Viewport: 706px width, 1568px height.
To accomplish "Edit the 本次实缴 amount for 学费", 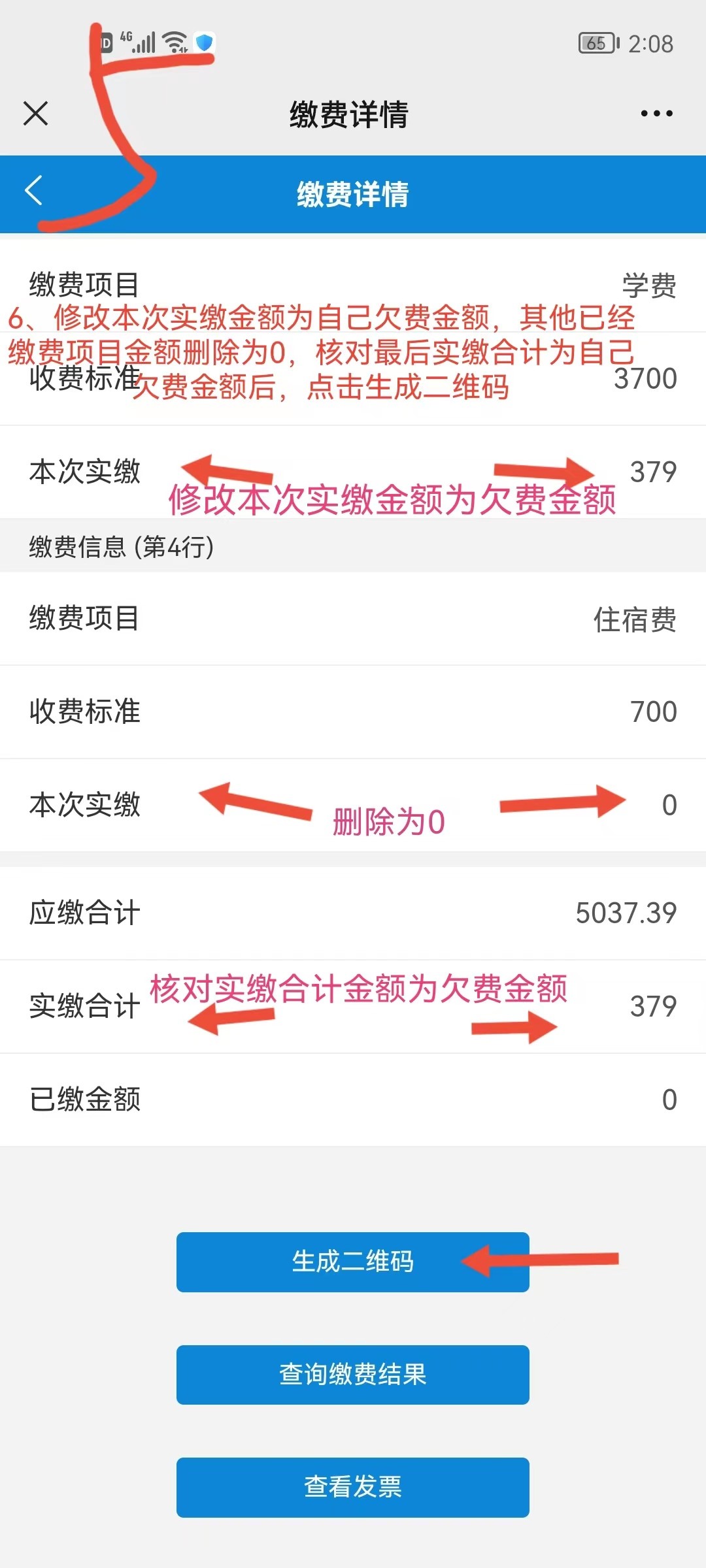I will 652,472.
